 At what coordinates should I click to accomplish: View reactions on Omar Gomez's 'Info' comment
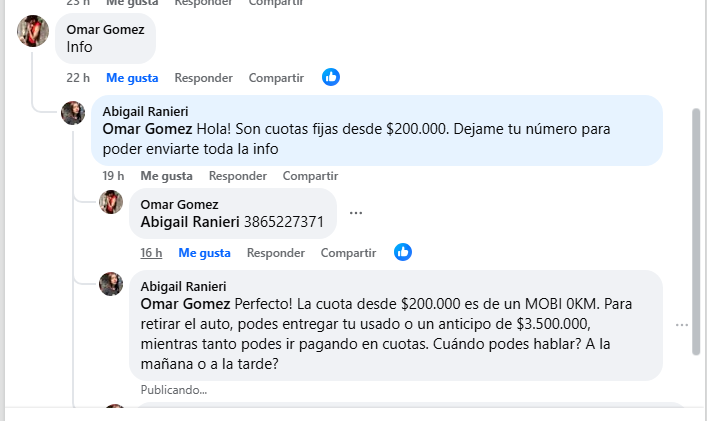pyautogui.click(x=331, y=77)
